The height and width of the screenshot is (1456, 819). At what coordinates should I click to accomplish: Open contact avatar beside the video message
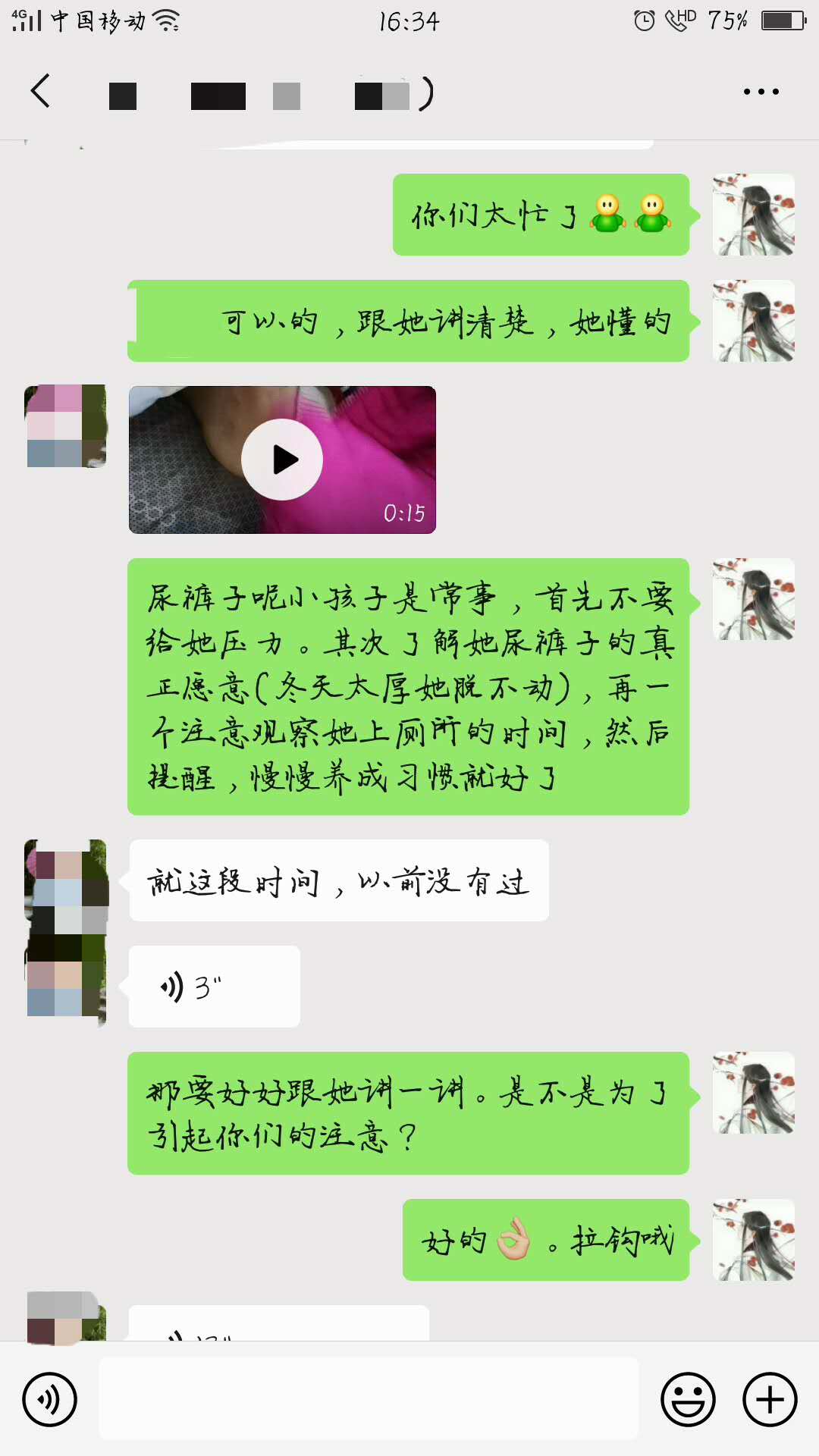click(x=65, y=426)
